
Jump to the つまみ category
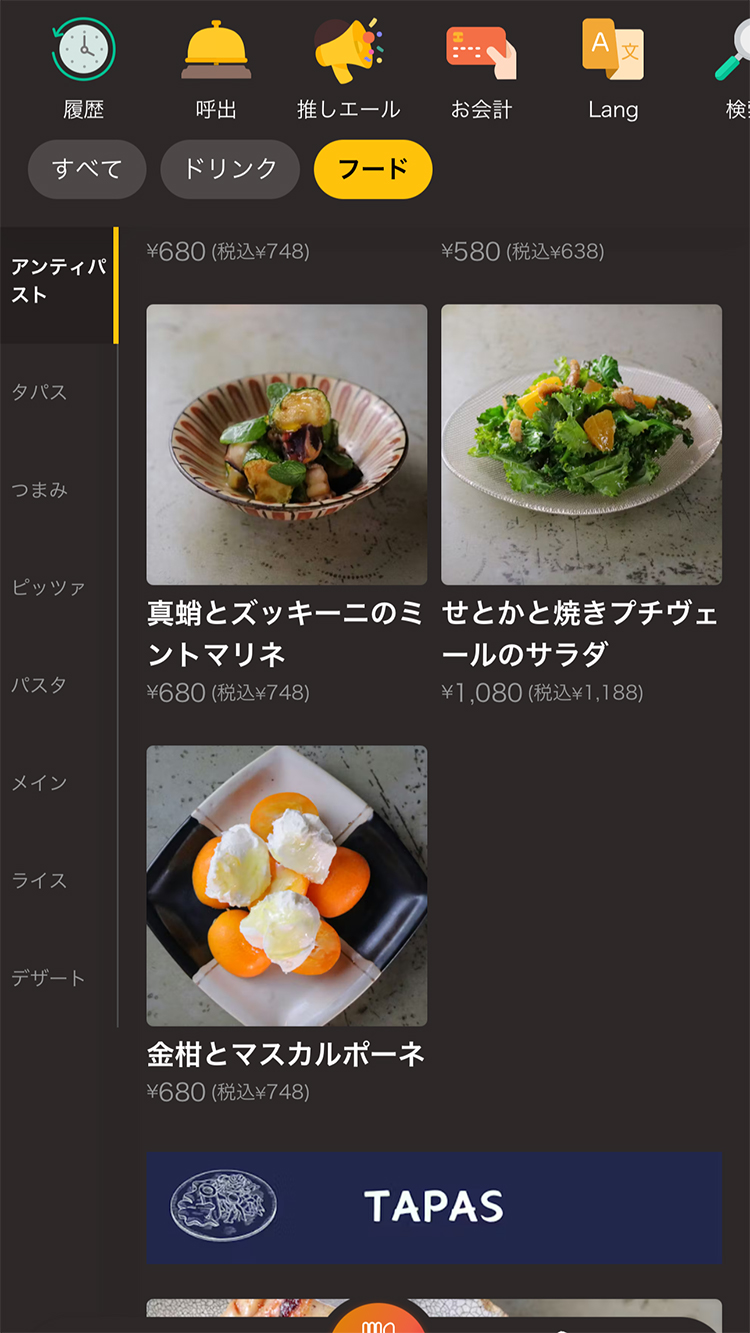40,490
